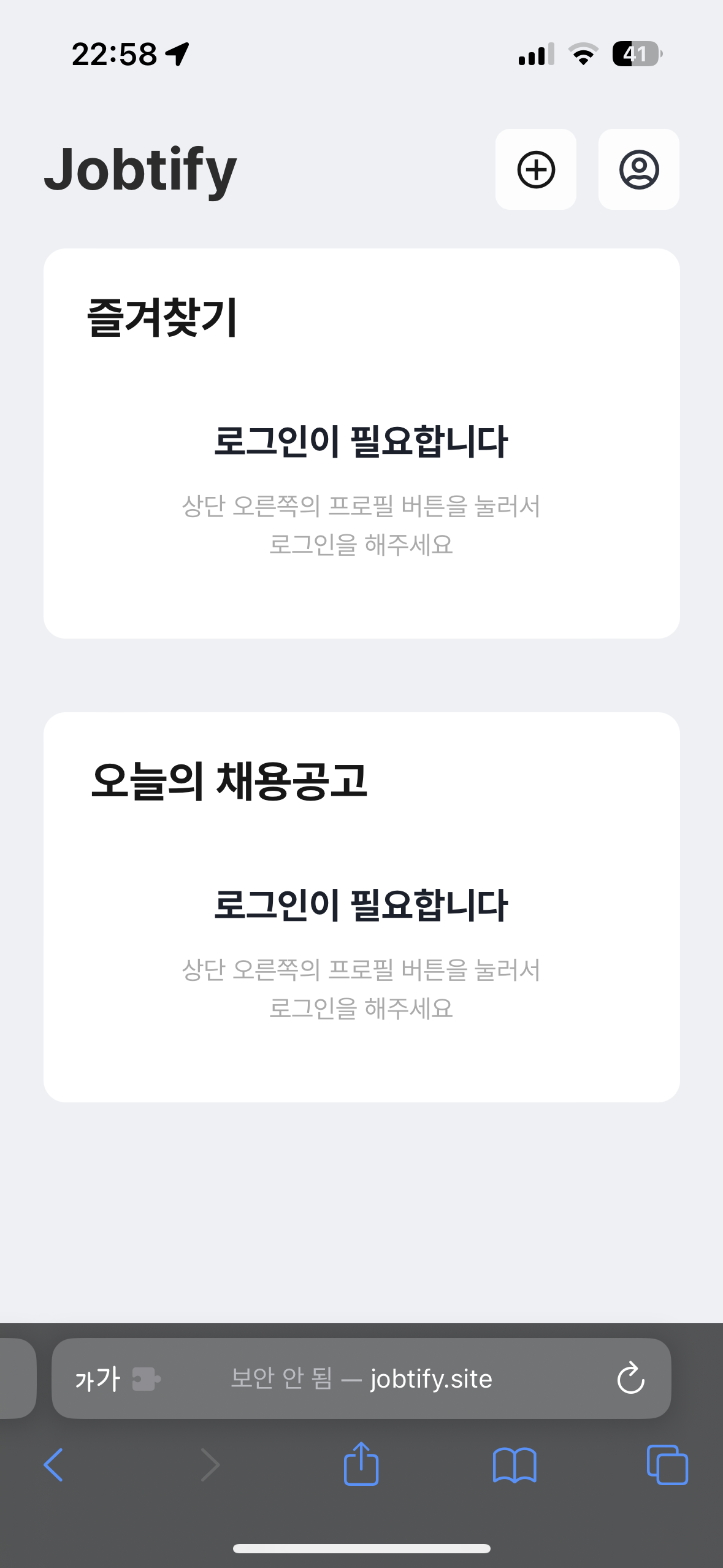
Task: Open the add item plus button
Action: [535, 170]
